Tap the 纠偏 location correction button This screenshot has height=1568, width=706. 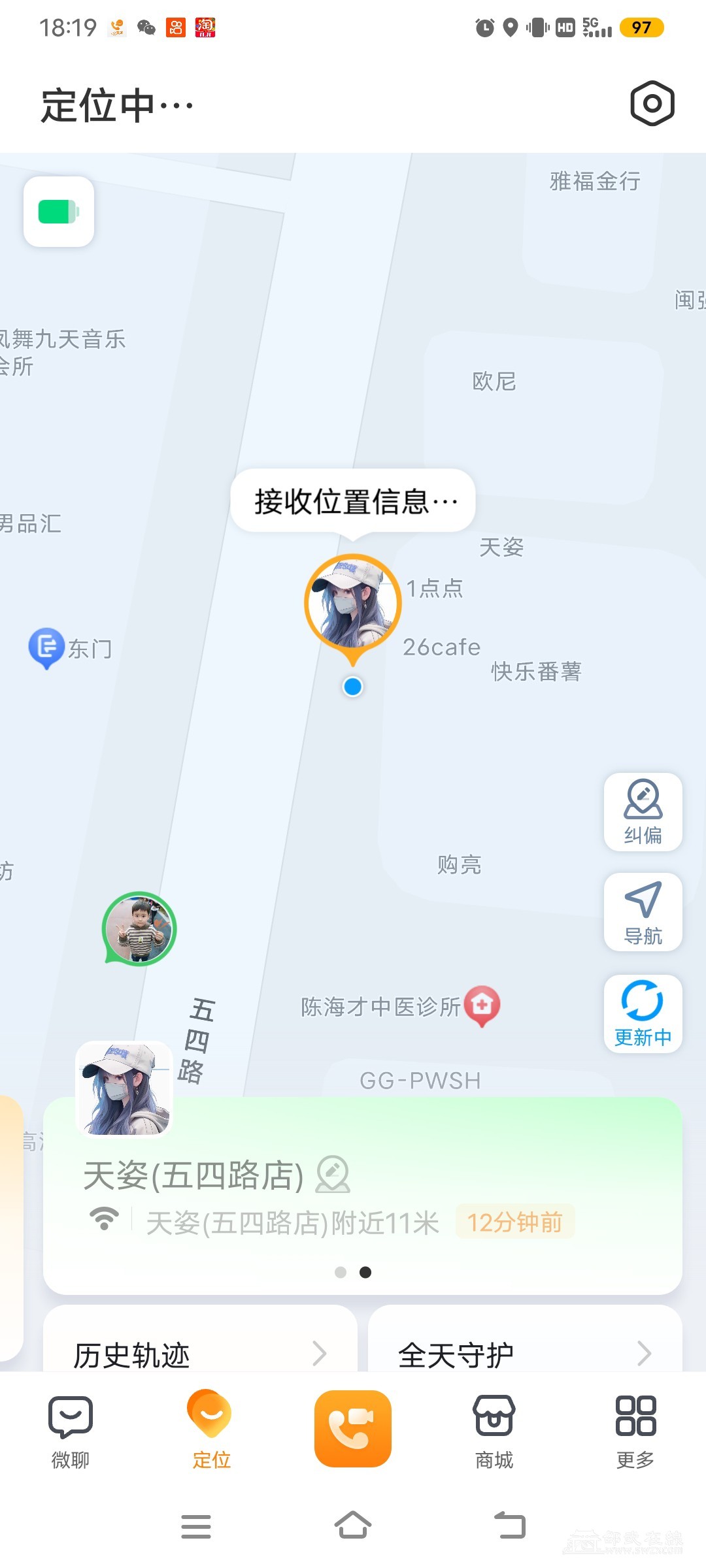[643, 812]
